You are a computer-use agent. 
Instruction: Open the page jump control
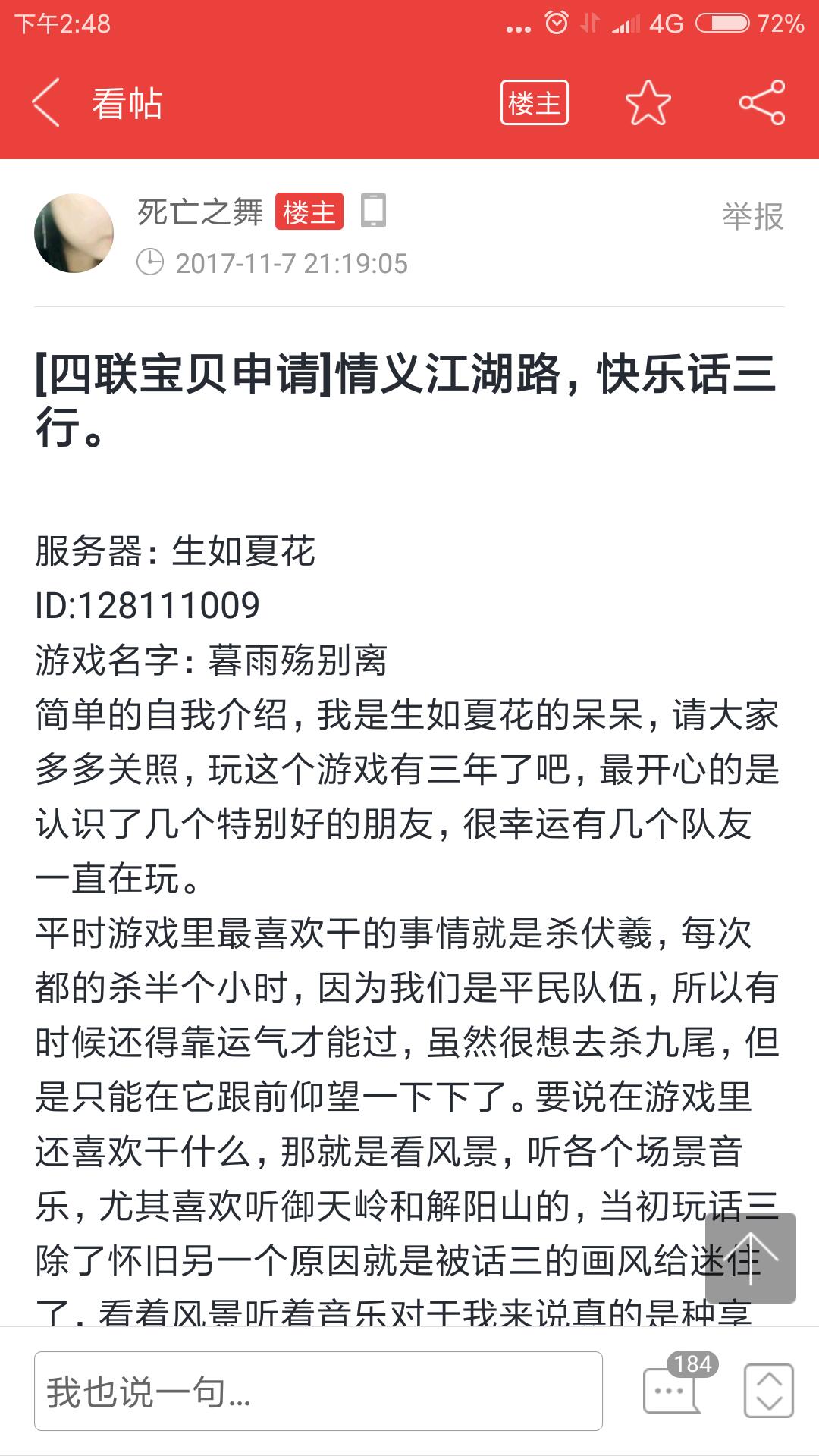tap(769, 1391)
